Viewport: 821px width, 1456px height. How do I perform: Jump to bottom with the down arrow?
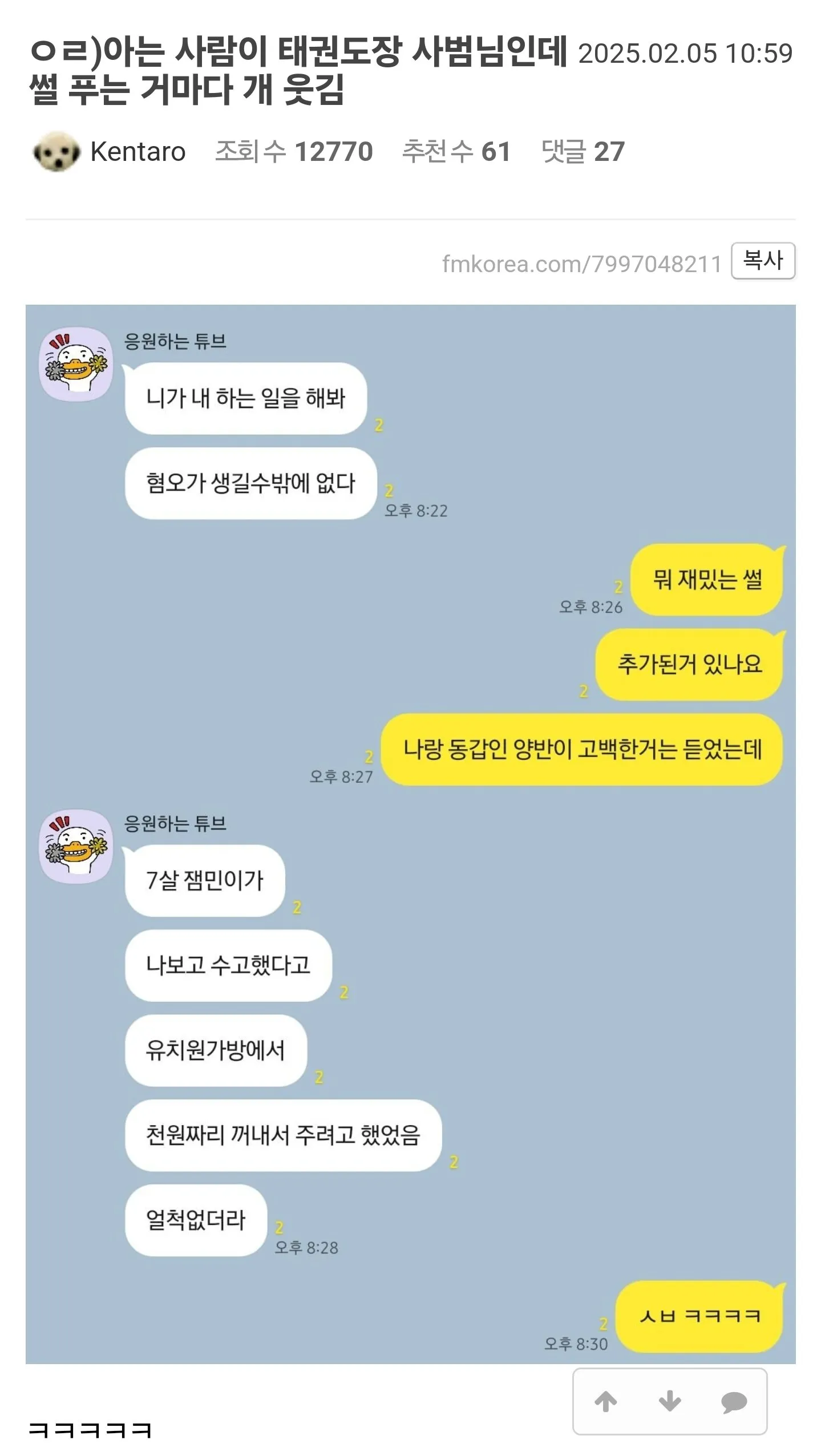coord(670,1401)
